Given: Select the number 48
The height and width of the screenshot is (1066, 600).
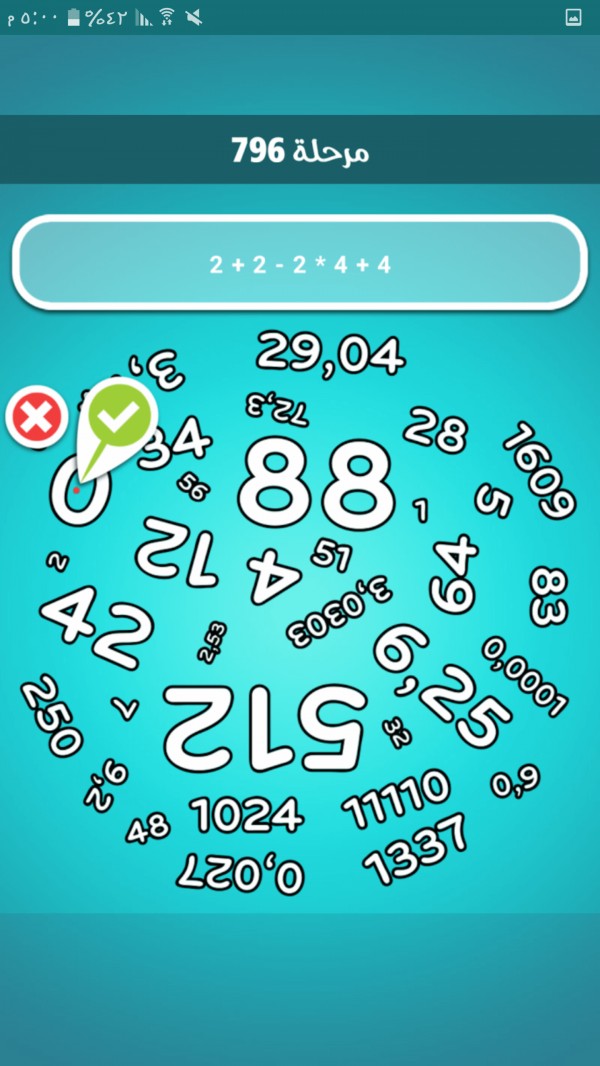Looking at the screenshot, I should (148, 830).
